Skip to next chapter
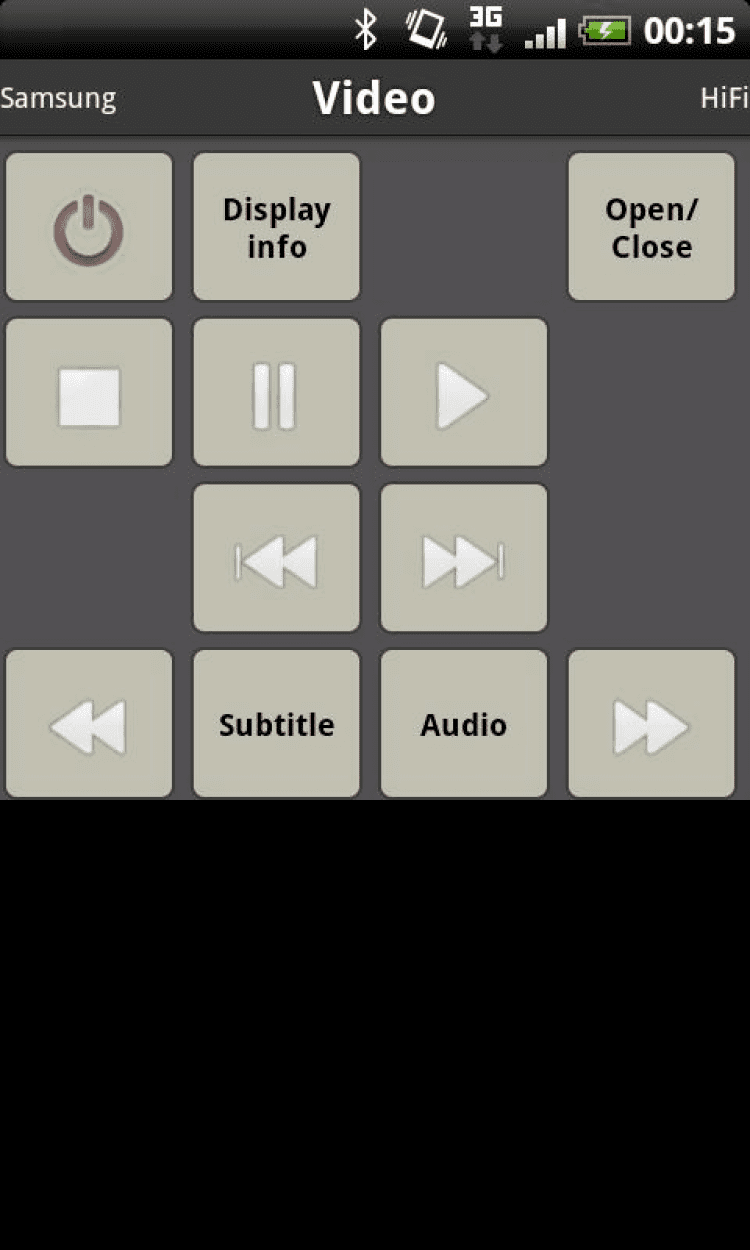This screenshot has width=750, height=1250. [464, 559]
